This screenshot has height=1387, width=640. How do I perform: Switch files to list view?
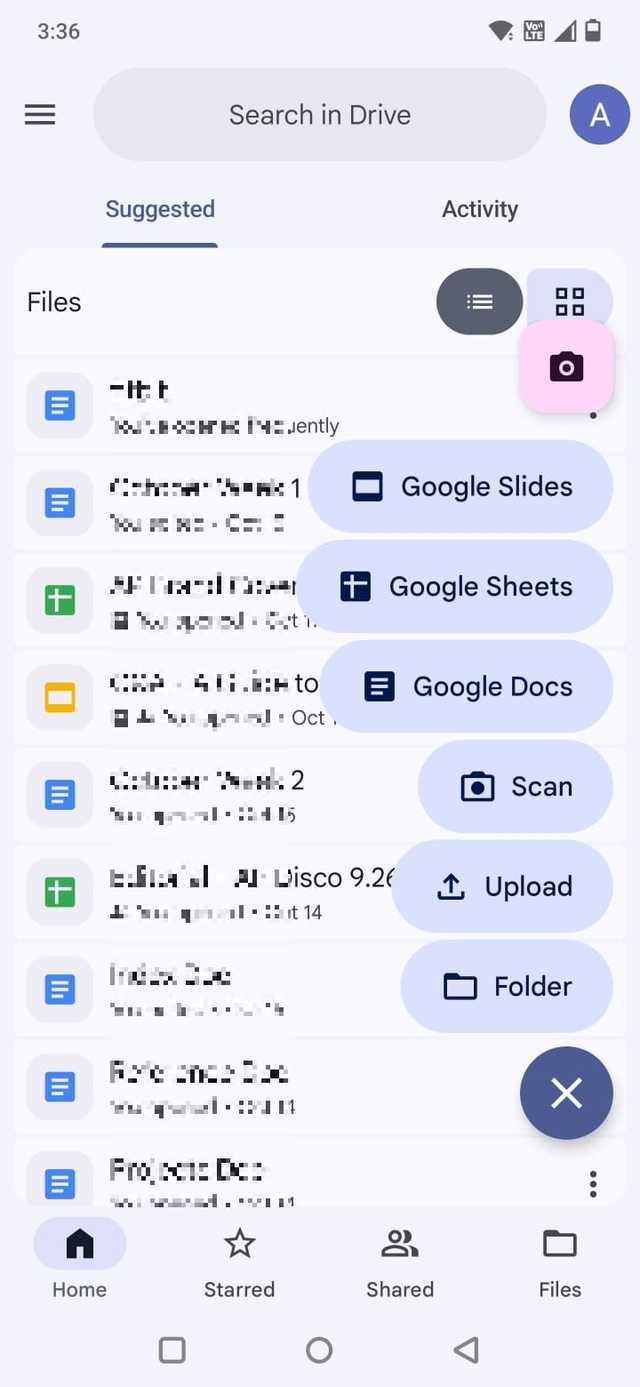479,301
